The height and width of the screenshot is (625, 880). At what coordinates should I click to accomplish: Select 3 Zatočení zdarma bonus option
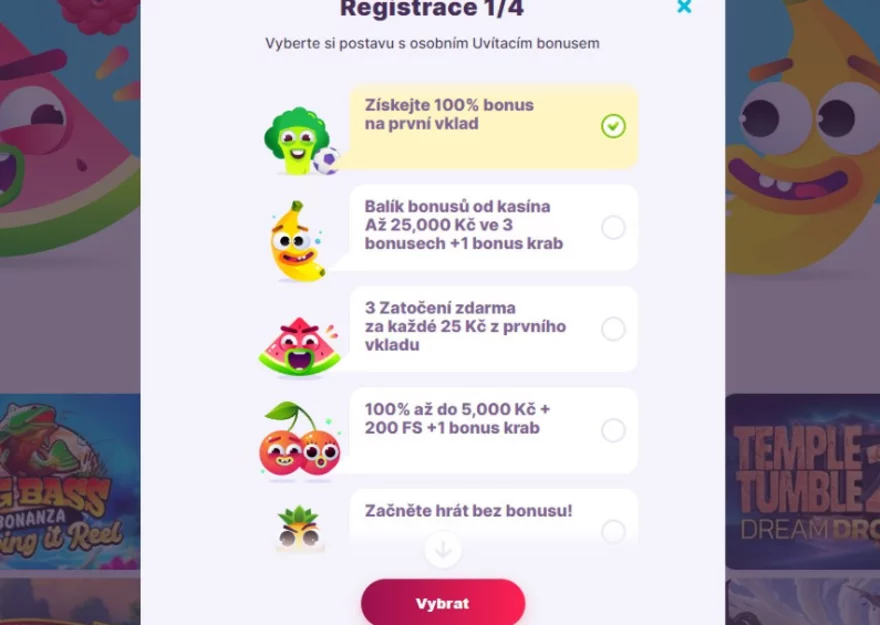point(613,329)
